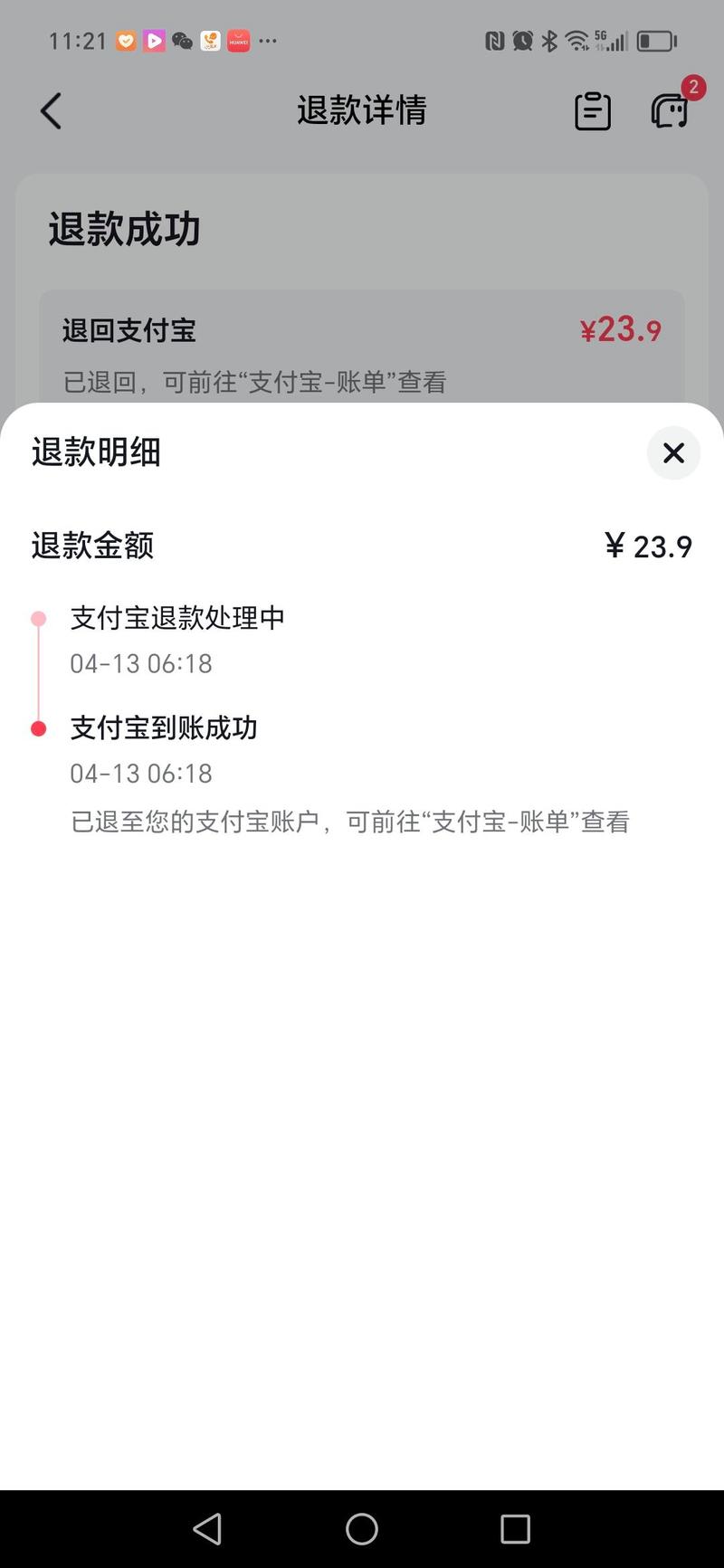Image resolution: width=724 pixels, height=1568 pixels.
Task: Open the order list clipboard icon
Action: [x=593, y=111]
